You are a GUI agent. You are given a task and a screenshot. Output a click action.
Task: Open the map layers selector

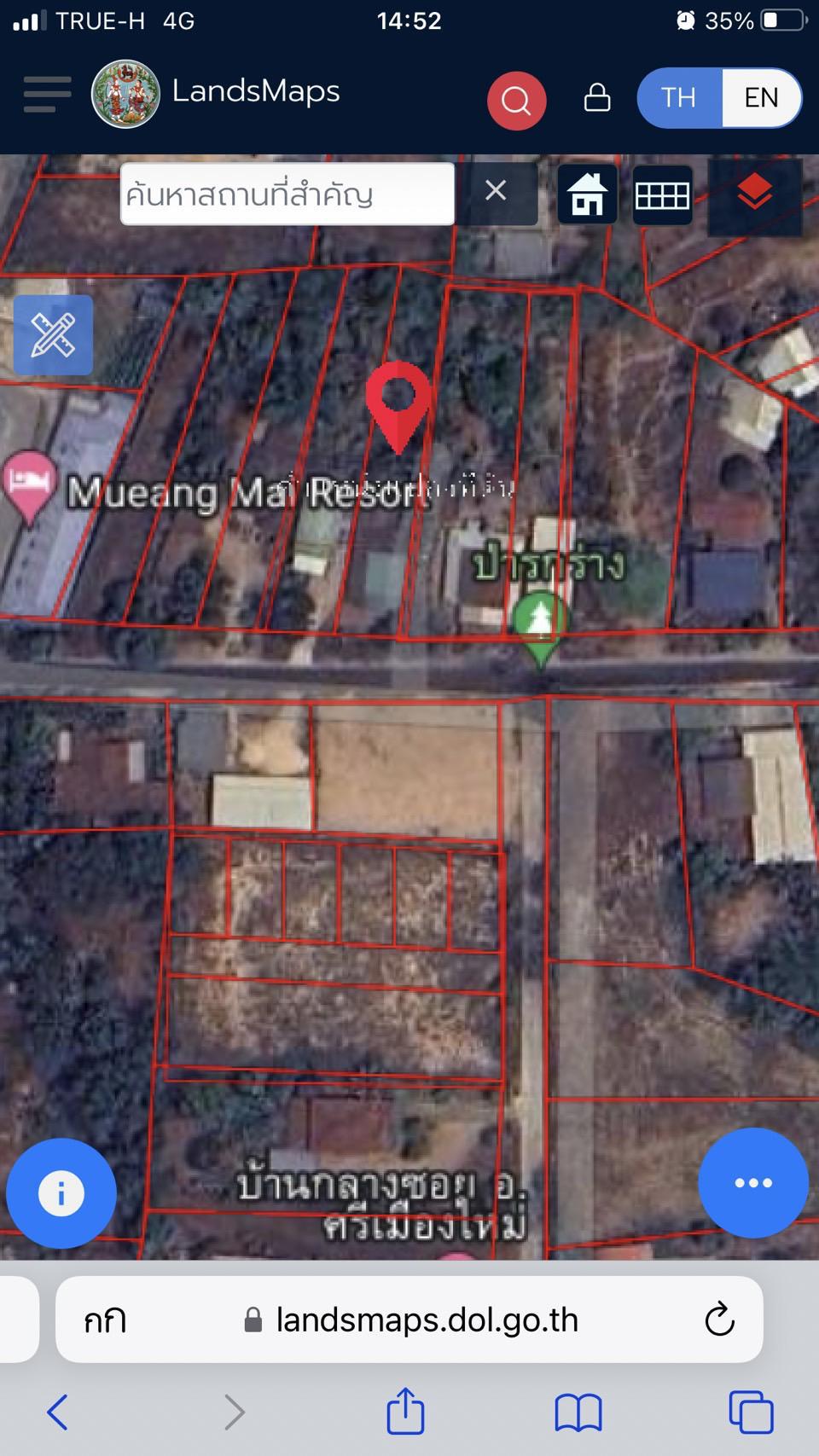tap(755, 195)
